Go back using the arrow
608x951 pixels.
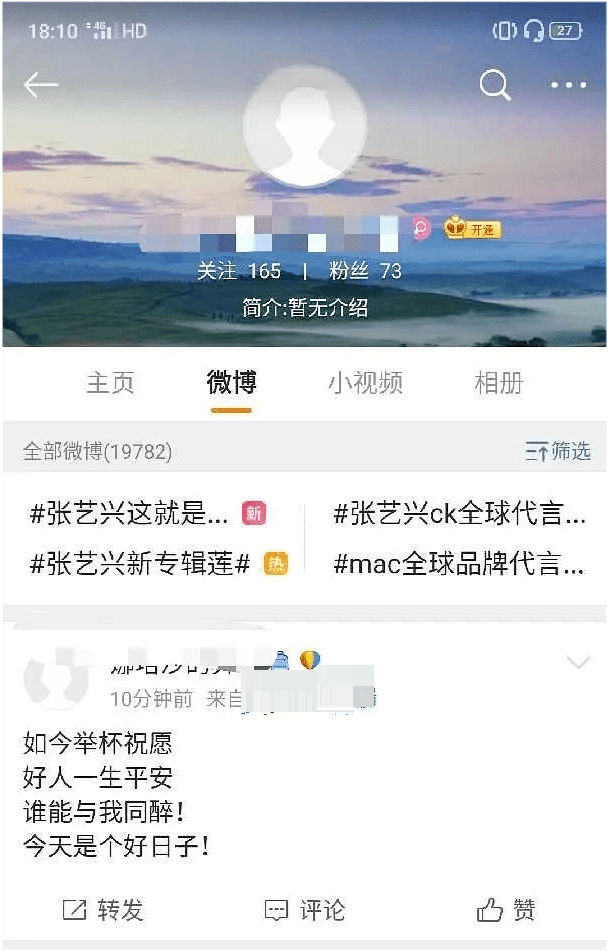(41, 85)
